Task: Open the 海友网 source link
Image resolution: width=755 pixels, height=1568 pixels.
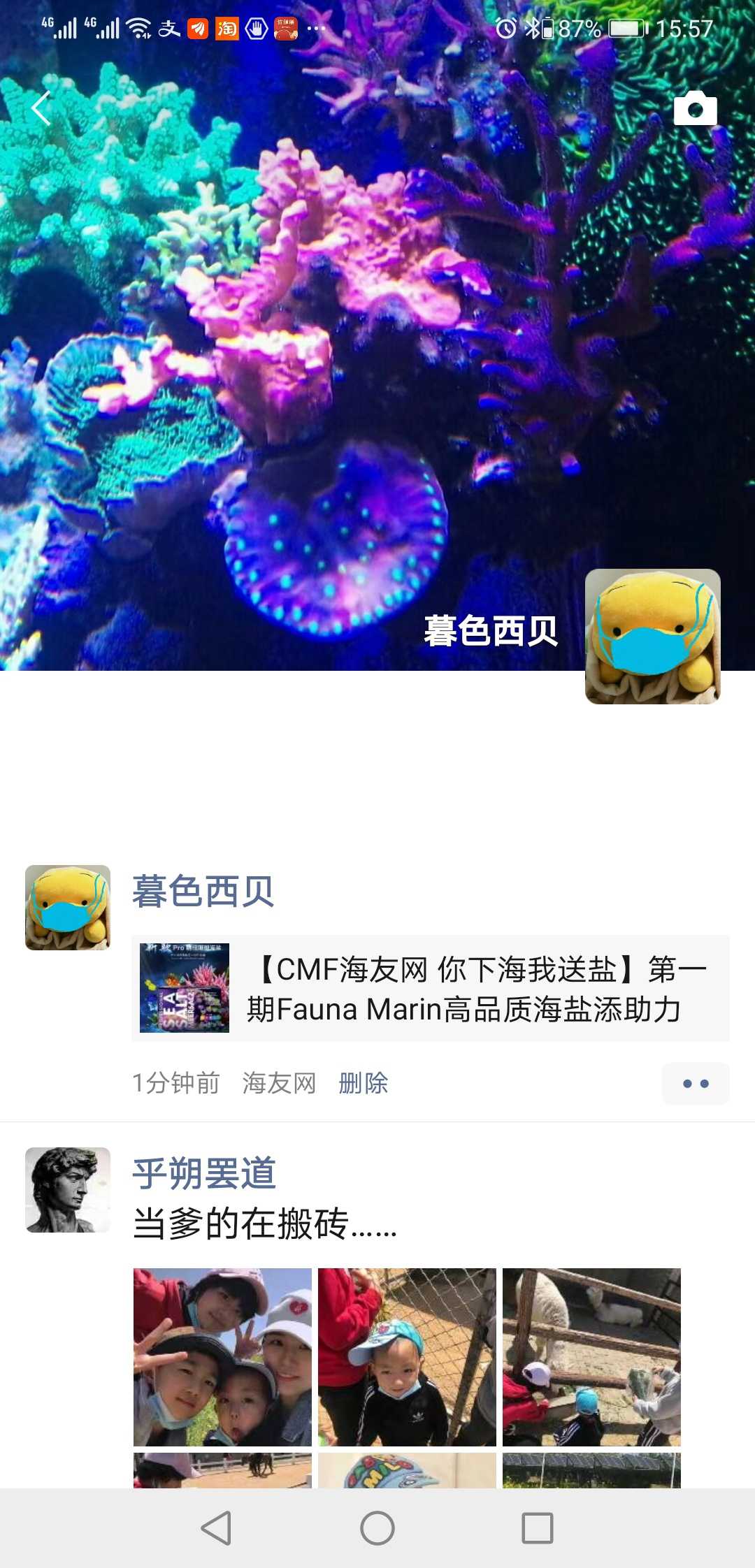Action: coord(279,1083)
